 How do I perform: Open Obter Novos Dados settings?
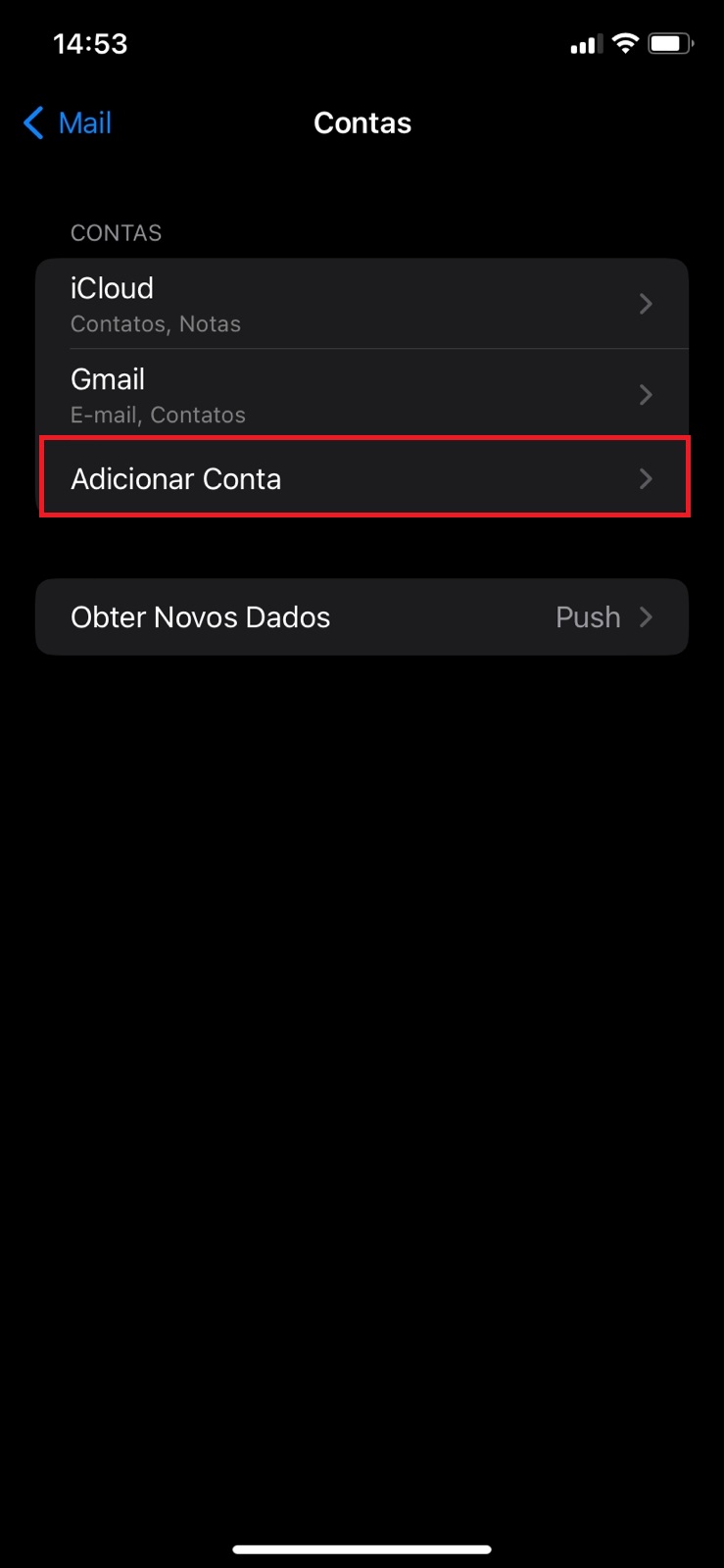[x=362, y=616]
